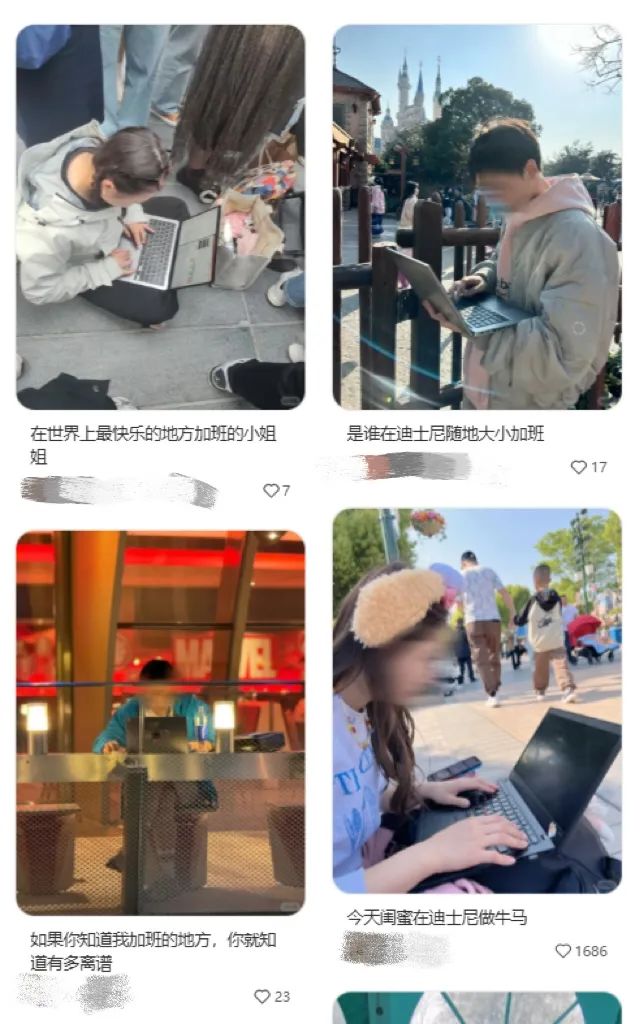The height and width of the screenshot is (1024, 640).
Task: Like the post 是谁在迪士尼随地大小加班
Action: pyautogui.click(x=578, y=467)
